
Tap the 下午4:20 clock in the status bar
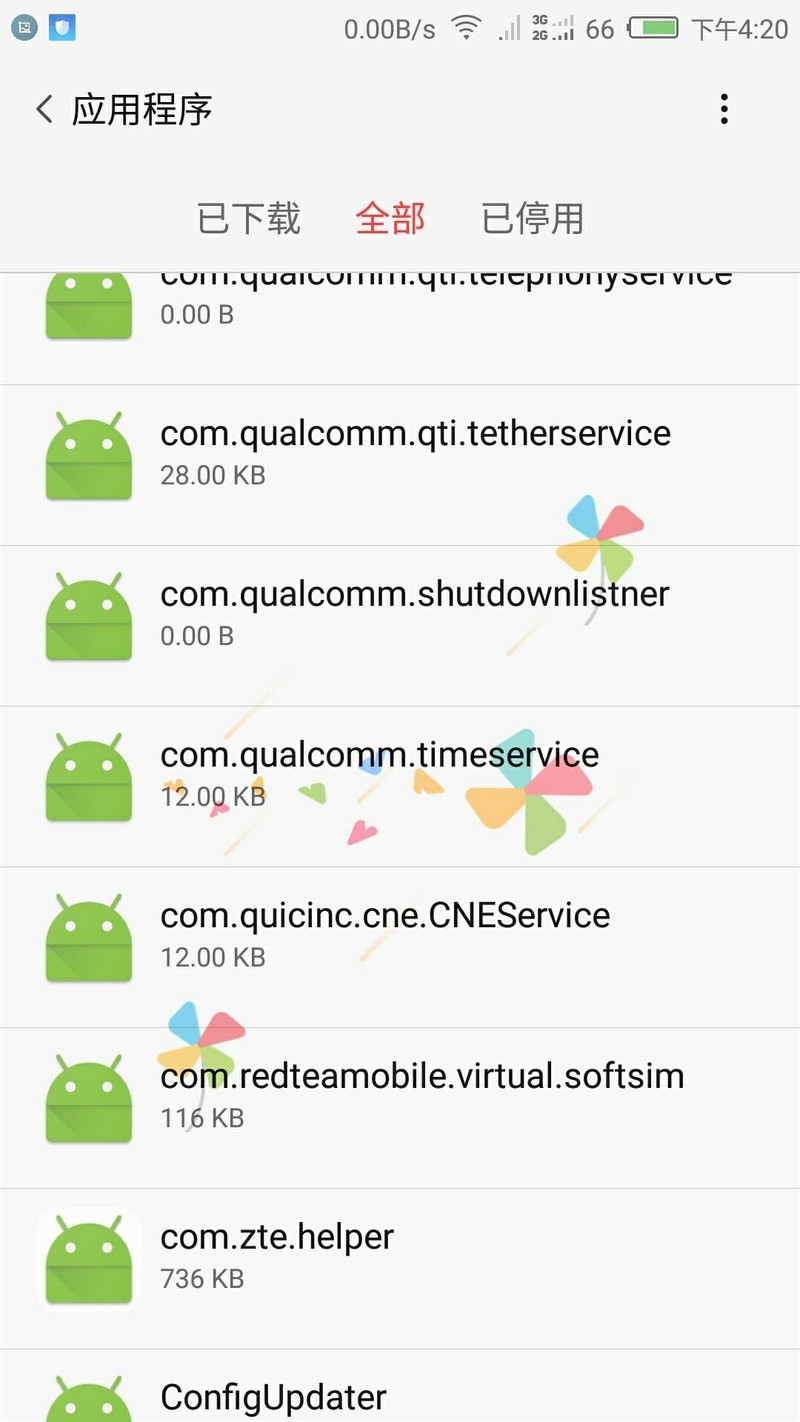click(740, 29)
